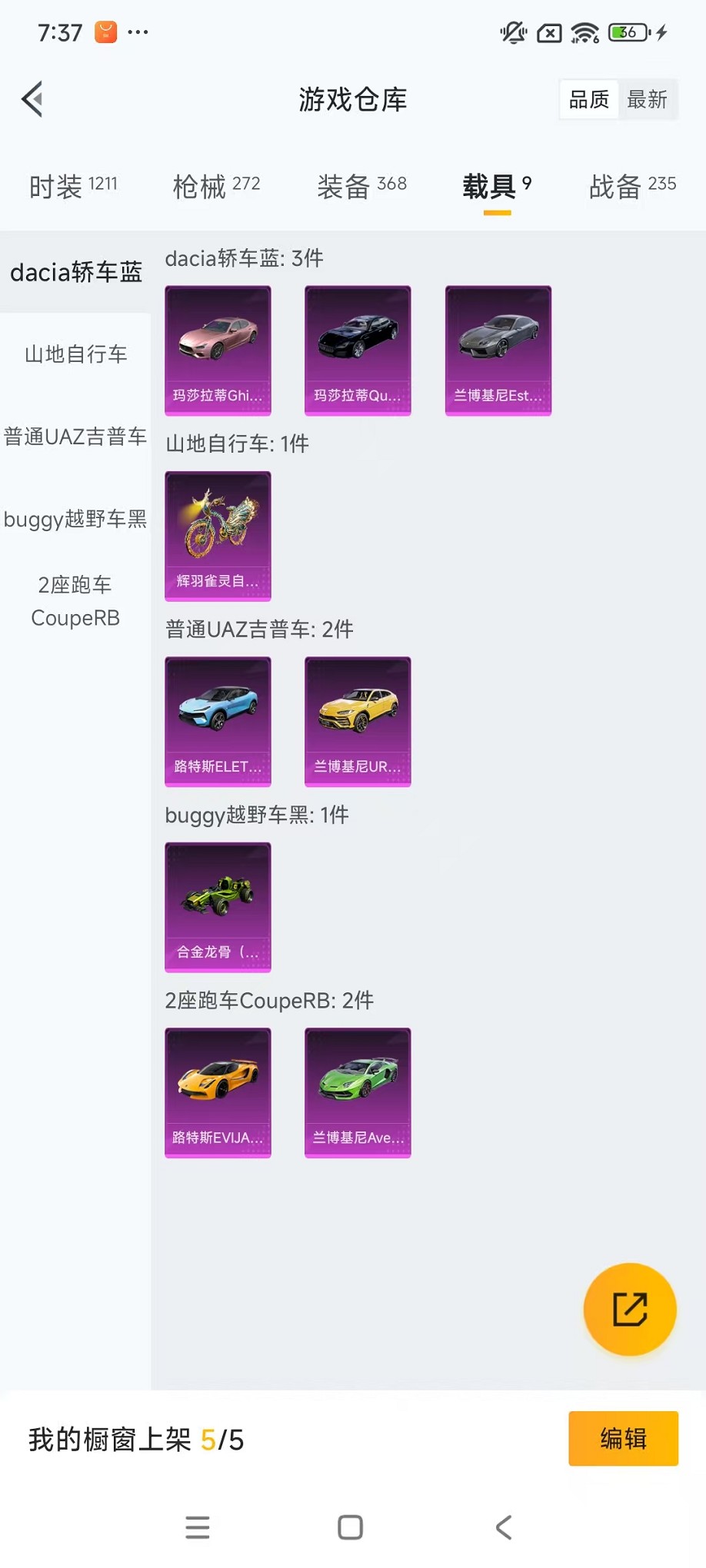Go back using the header arrow
Viewport: 706px width, 1568px height.
32,99
